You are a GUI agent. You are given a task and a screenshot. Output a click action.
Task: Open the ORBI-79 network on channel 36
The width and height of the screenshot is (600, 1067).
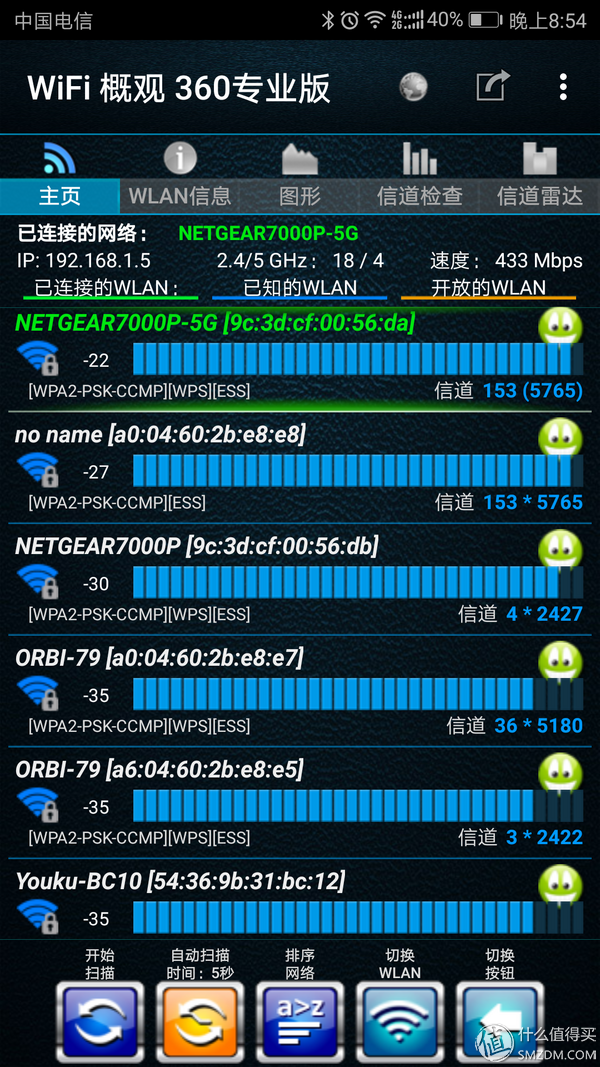point(300,691)
